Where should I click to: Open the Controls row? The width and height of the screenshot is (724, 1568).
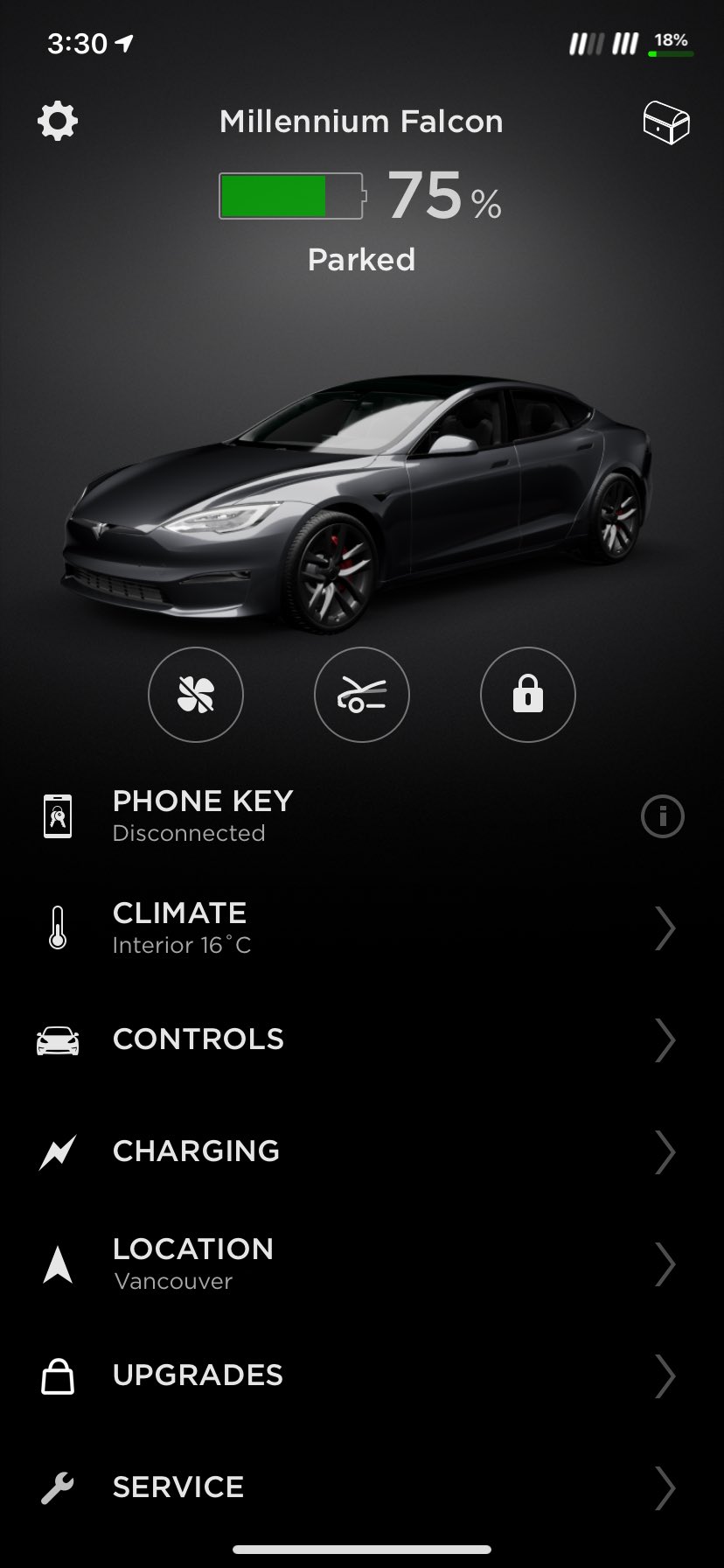(x=362, y=1039)
